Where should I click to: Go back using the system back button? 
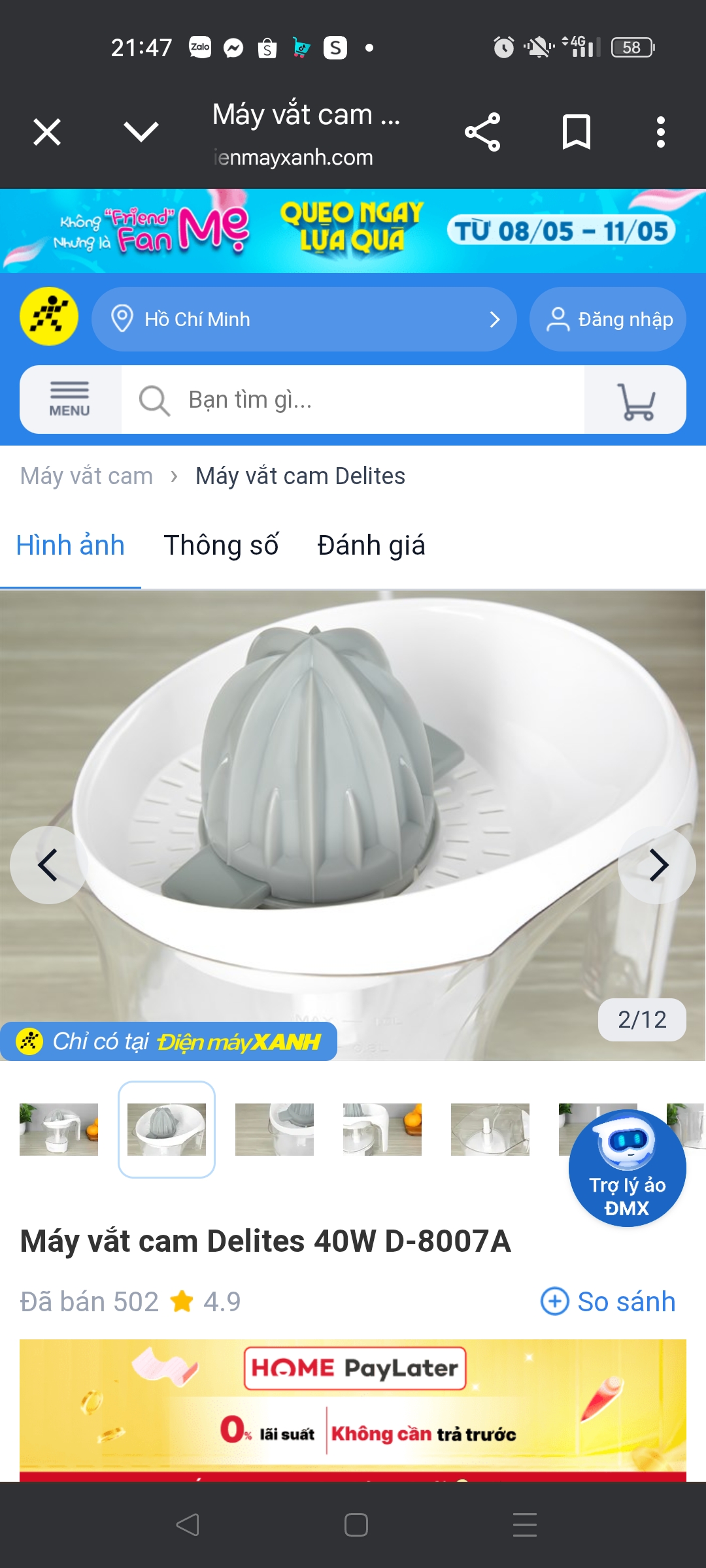188,1525
